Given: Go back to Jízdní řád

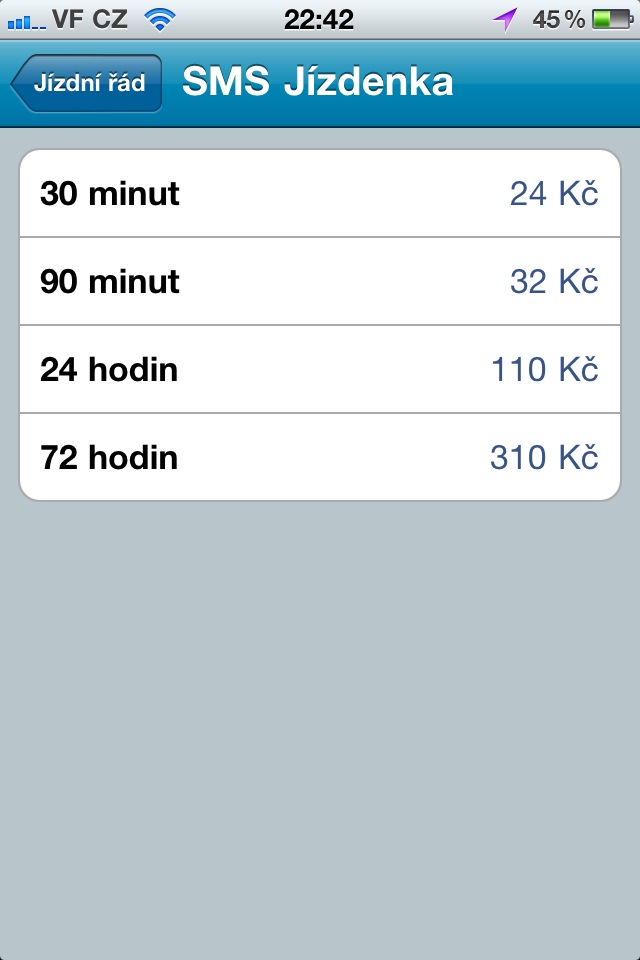Looking at the screenshot, I should click(x=86, y=83).
